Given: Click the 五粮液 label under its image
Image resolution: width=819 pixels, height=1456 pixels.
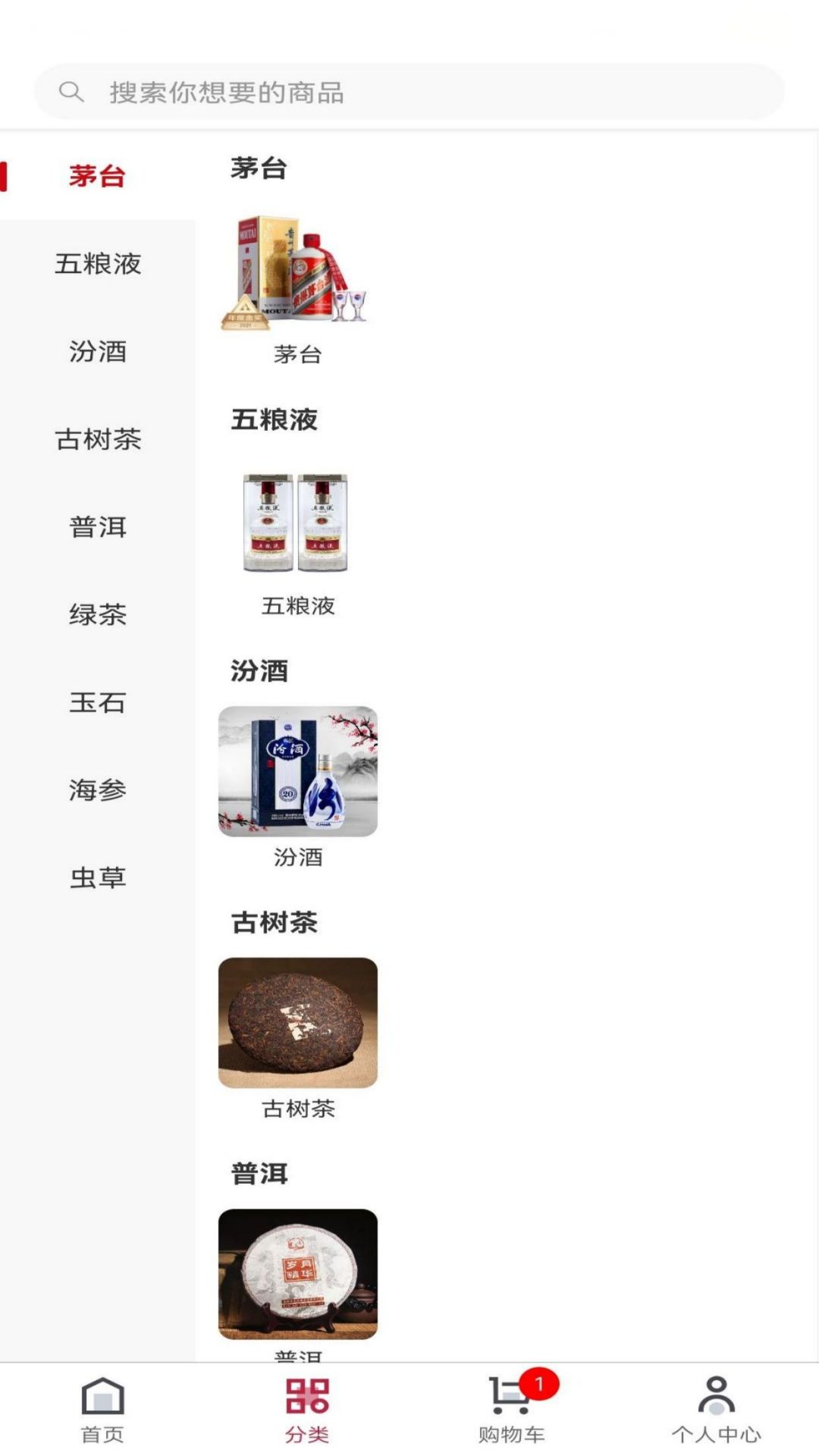Looking at the screenshot, I should point(298,607).
